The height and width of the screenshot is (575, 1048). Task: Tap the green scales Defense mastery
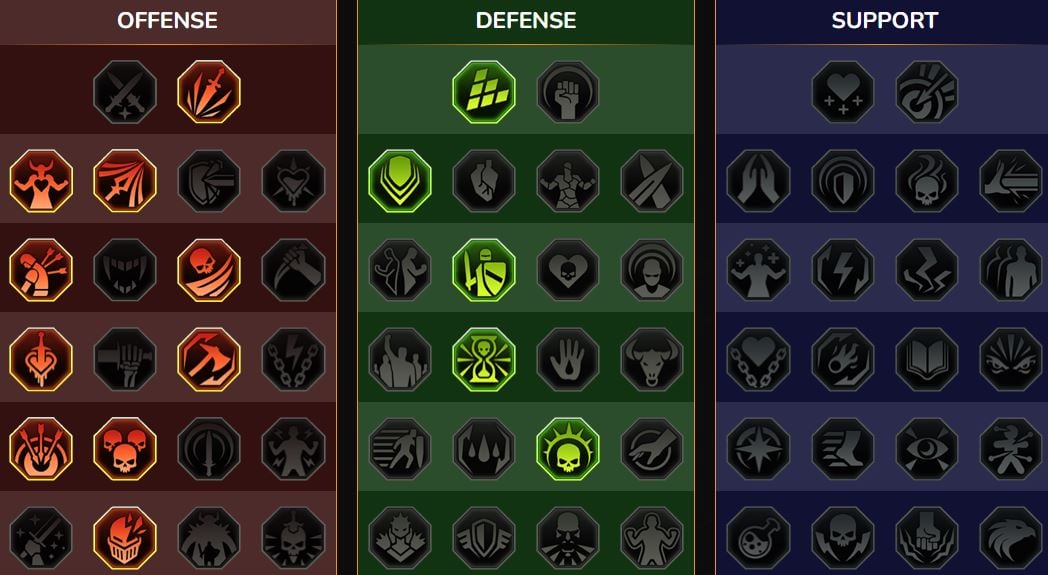pos(484,92)
